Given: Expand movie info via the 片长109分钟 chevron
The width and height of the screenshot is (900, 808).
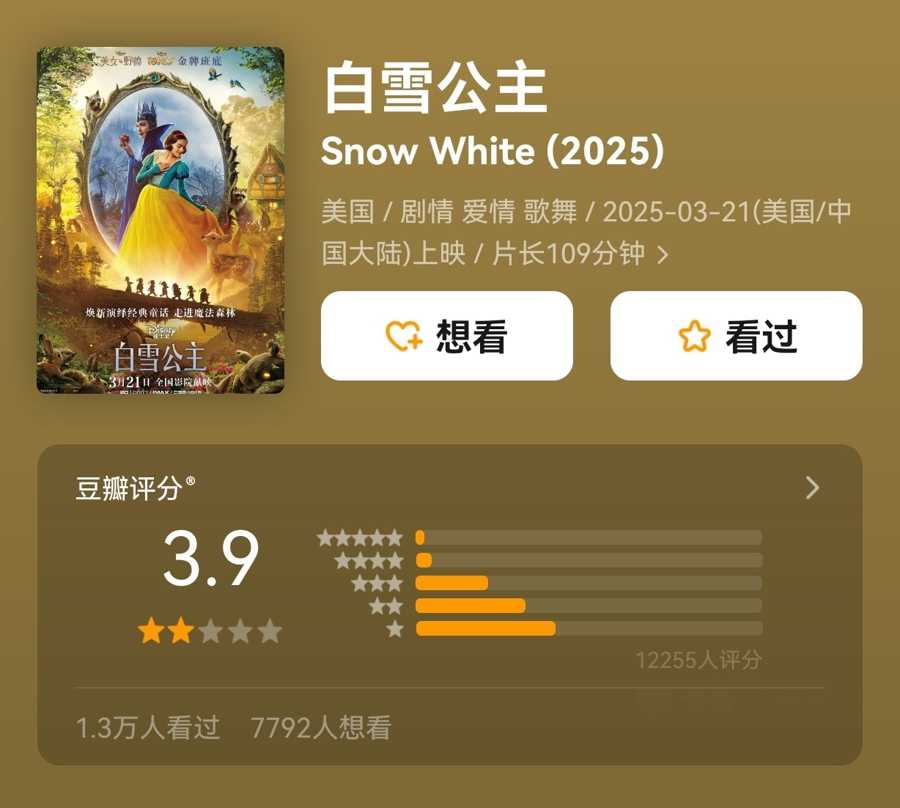Looking at the screenshot, I should 662,254.
